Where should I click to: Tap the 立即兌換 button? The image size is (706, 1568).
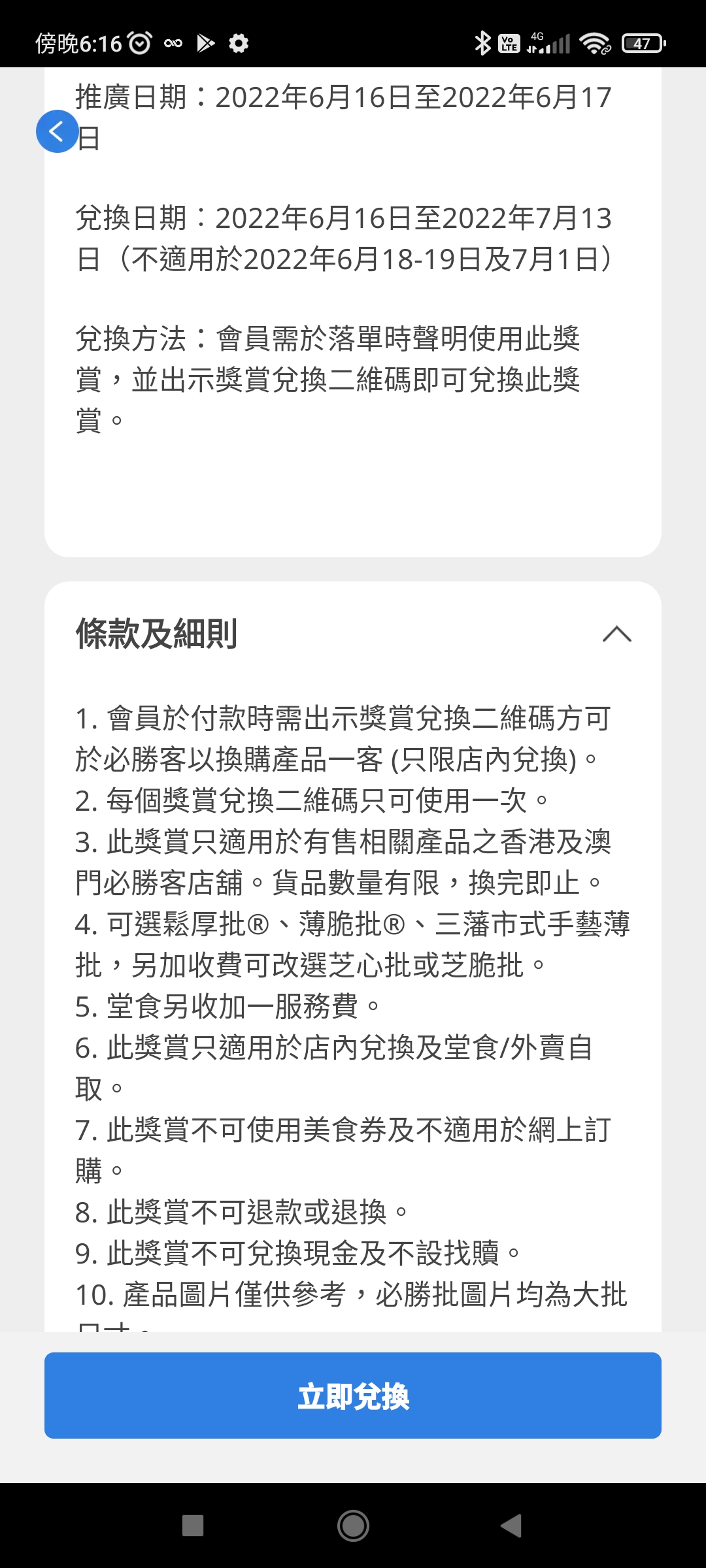click(353, 1396)
